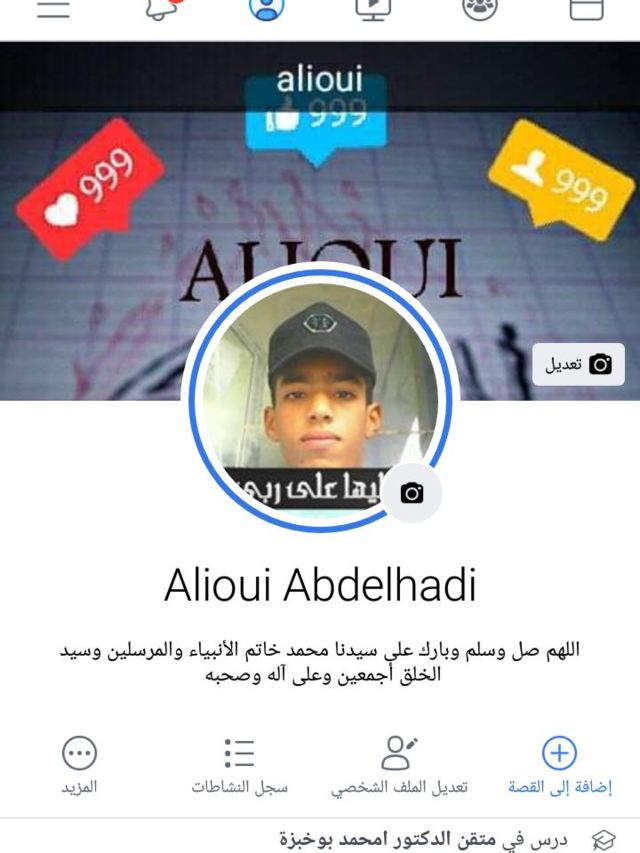The height and width of the screenshot is (853, 640).
Task: Add to story with إضافة إلى القصة
Action: pos(559,765)
